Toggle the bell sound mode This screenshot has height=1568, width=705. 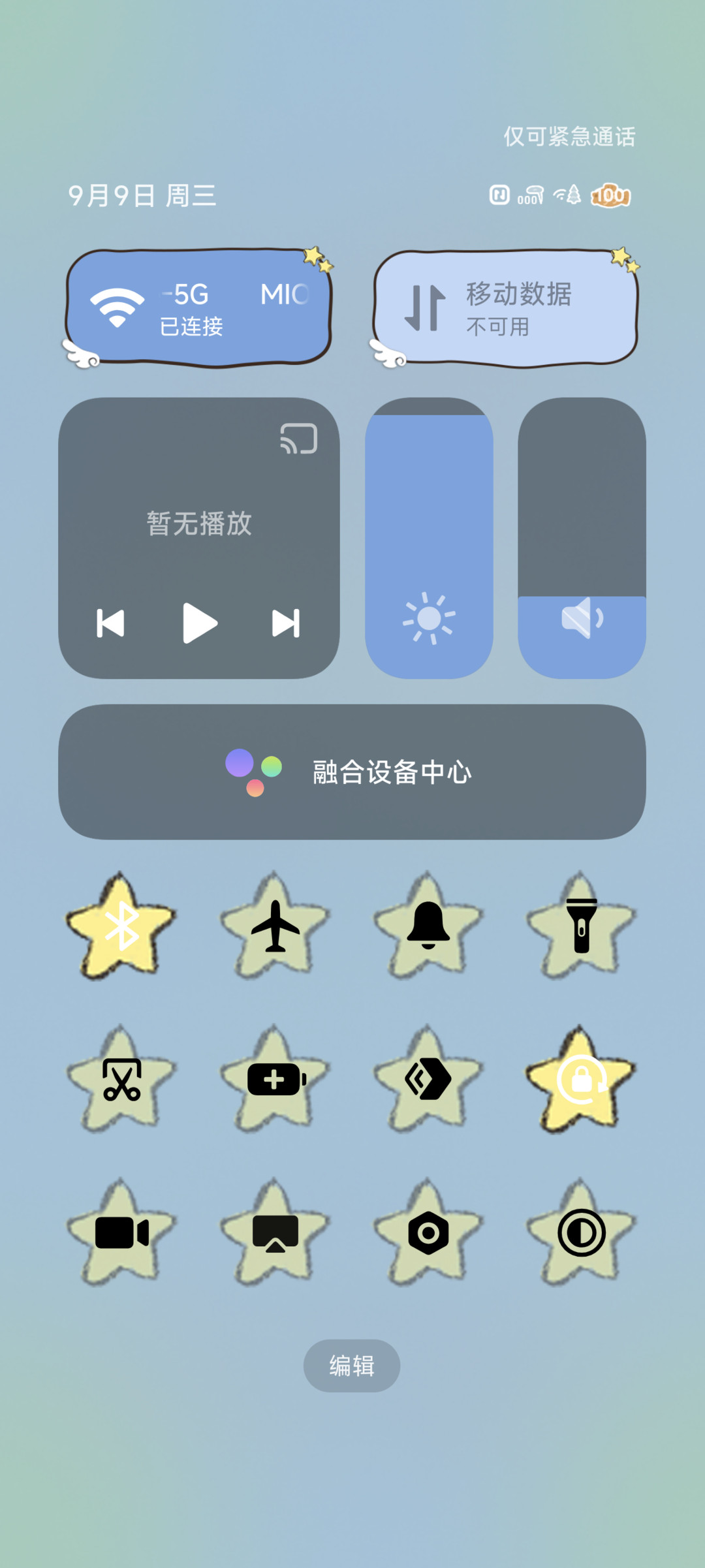tap(428, 926)
